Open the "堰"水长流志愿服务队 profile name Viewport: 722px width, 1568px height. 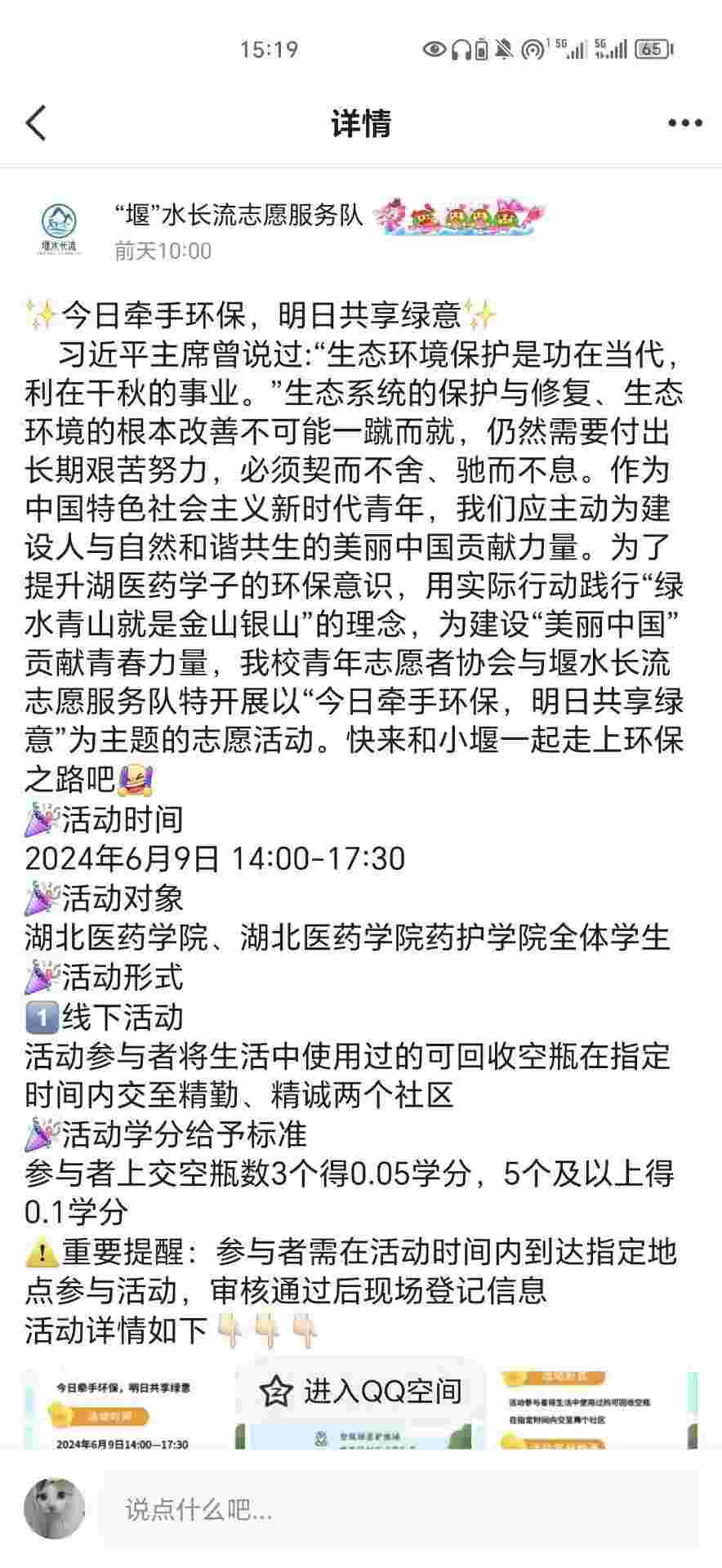click(x=238, y=215)
